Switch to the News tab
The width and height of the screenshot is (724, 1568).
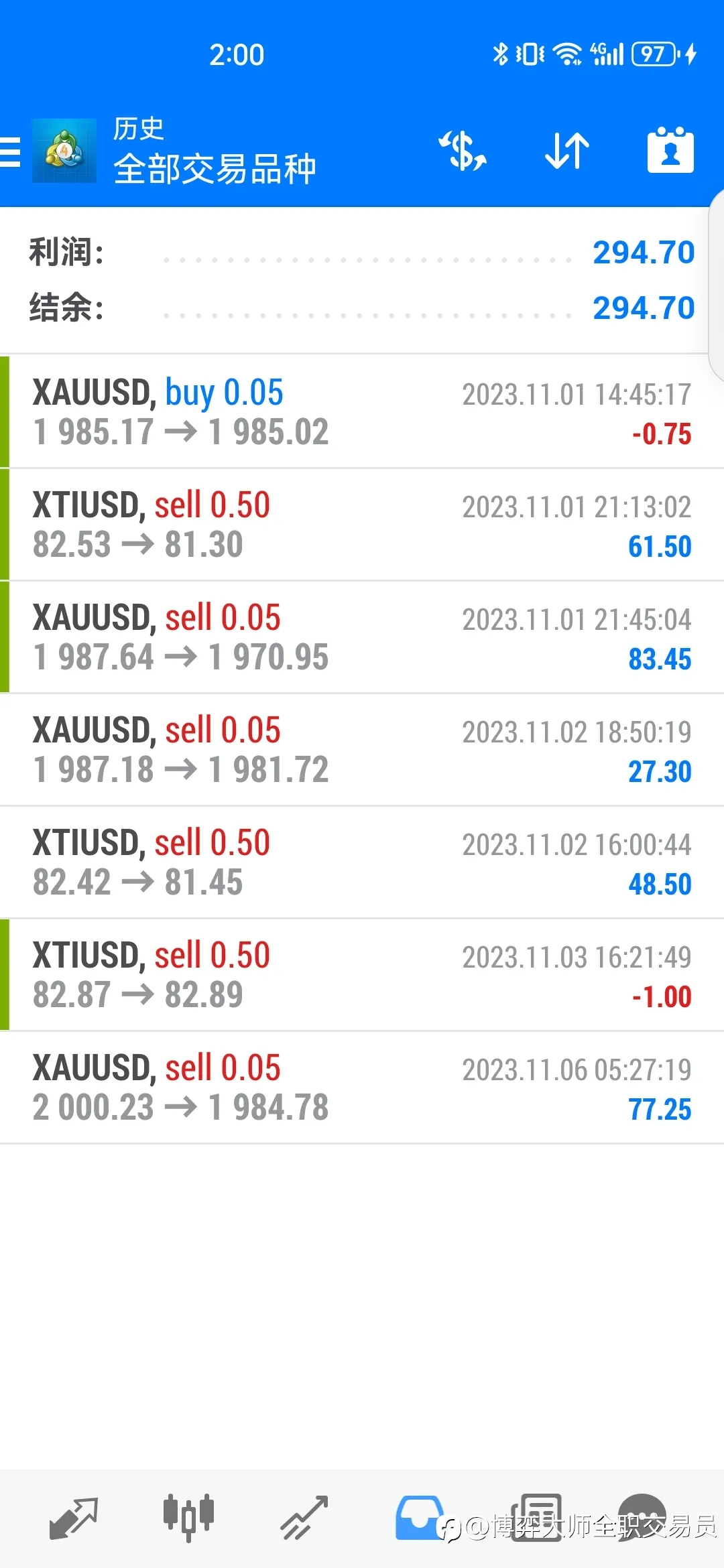pyautogui.click(x=536, y=1518)
